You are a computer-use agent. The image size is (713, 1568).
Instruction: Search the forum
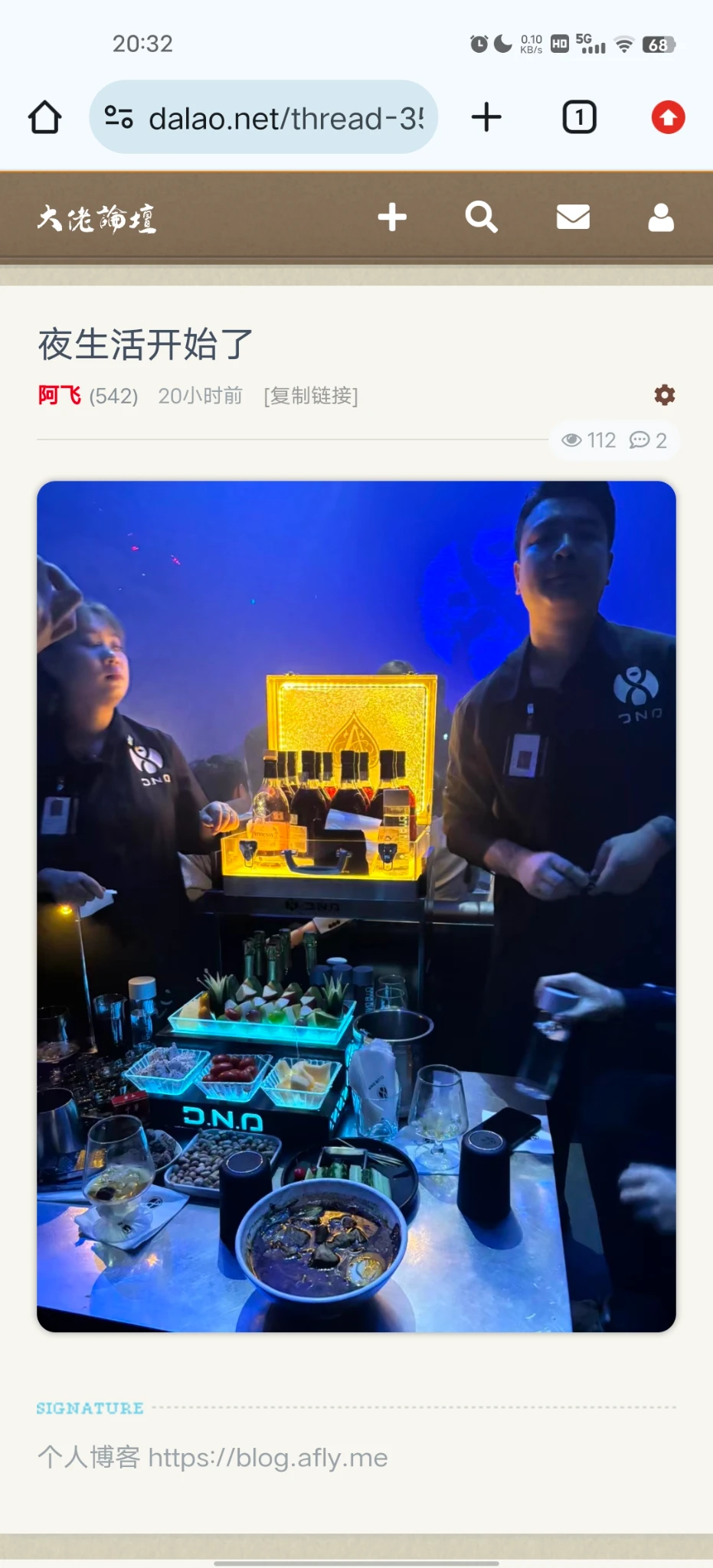(x=481, y=217)
